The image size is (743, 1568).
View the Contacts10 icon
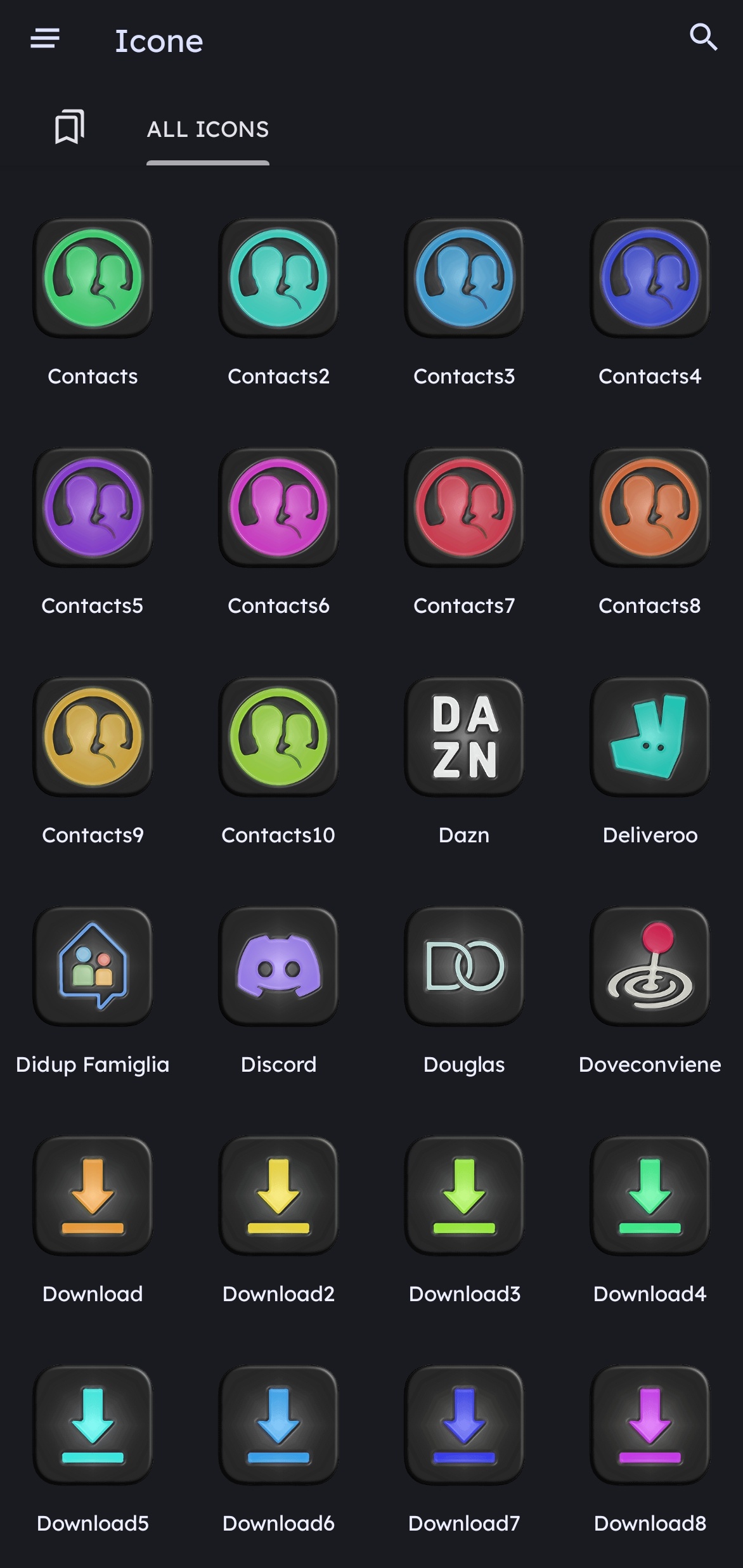coord(278,737)
